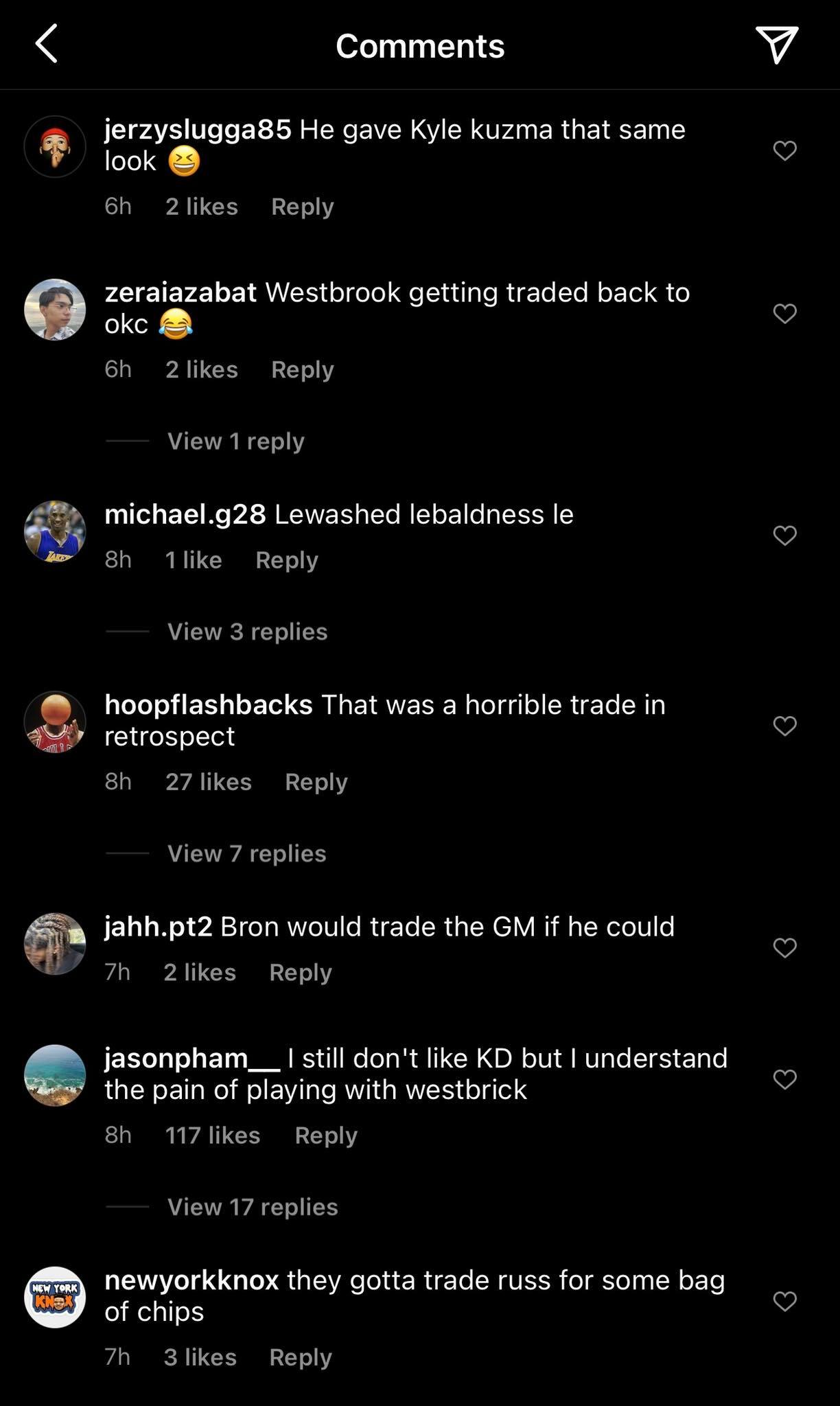Tap the back arrow to exit comments

(45, 46)
